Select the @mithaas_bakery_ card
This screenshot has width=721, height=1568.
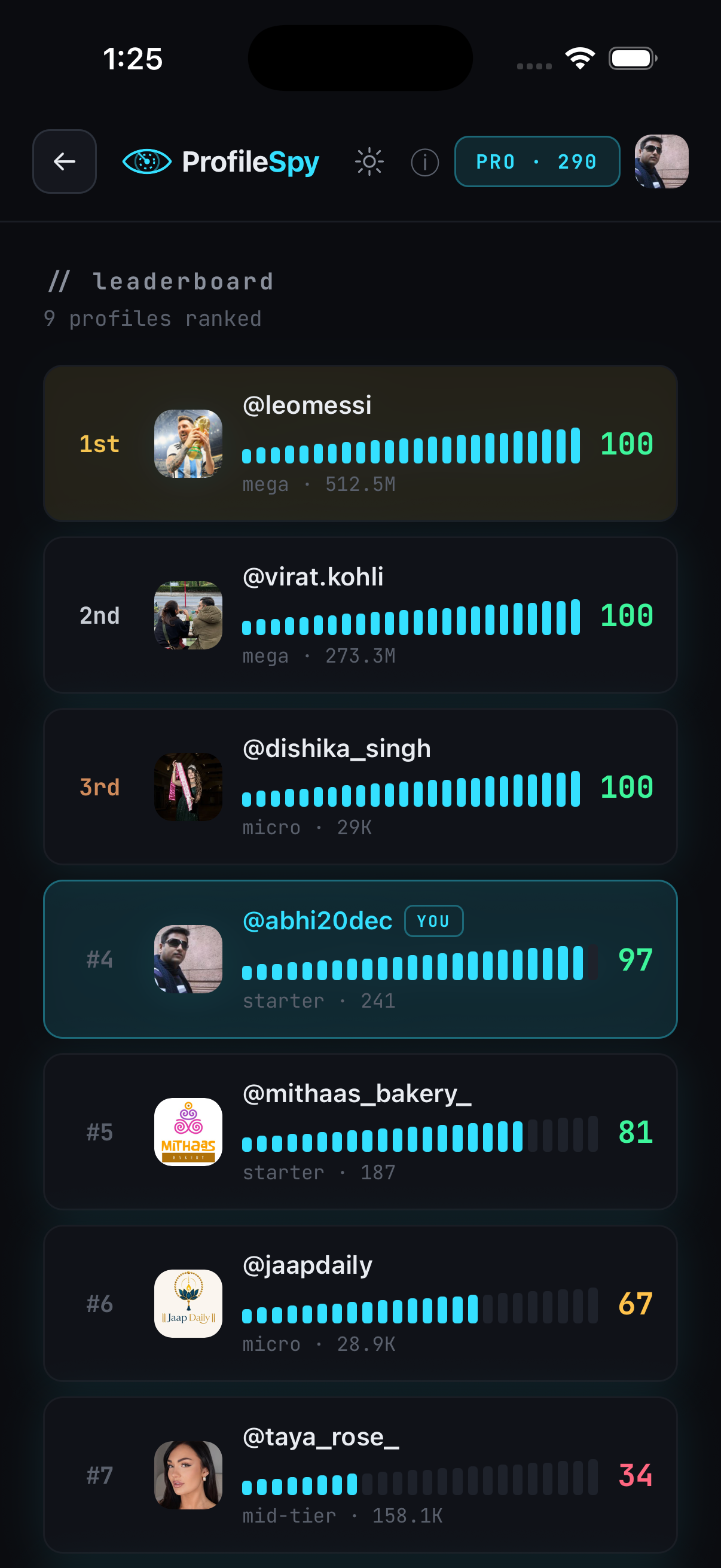[x=360, y=1131]
